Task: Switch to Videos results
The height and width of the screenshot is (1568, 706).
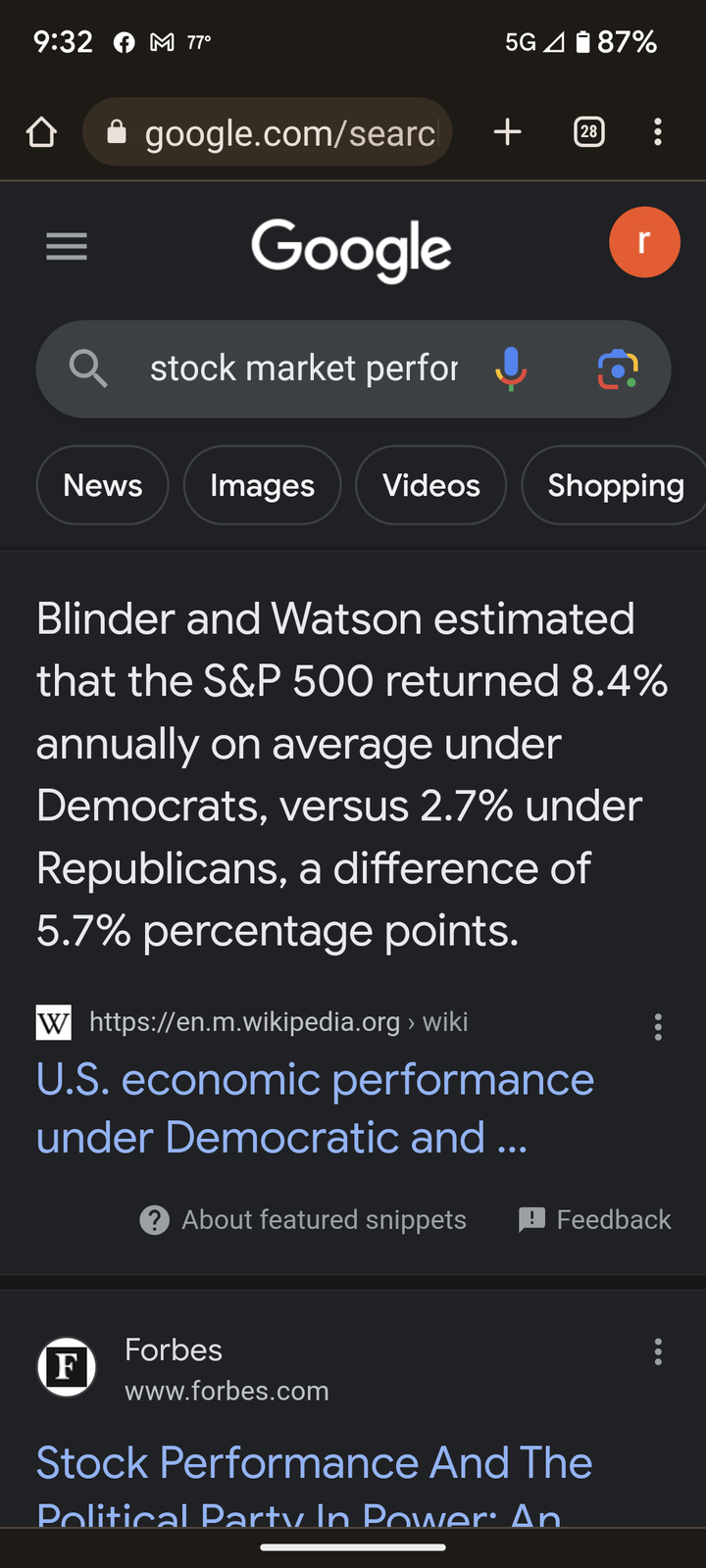Action: pos(430,485)
